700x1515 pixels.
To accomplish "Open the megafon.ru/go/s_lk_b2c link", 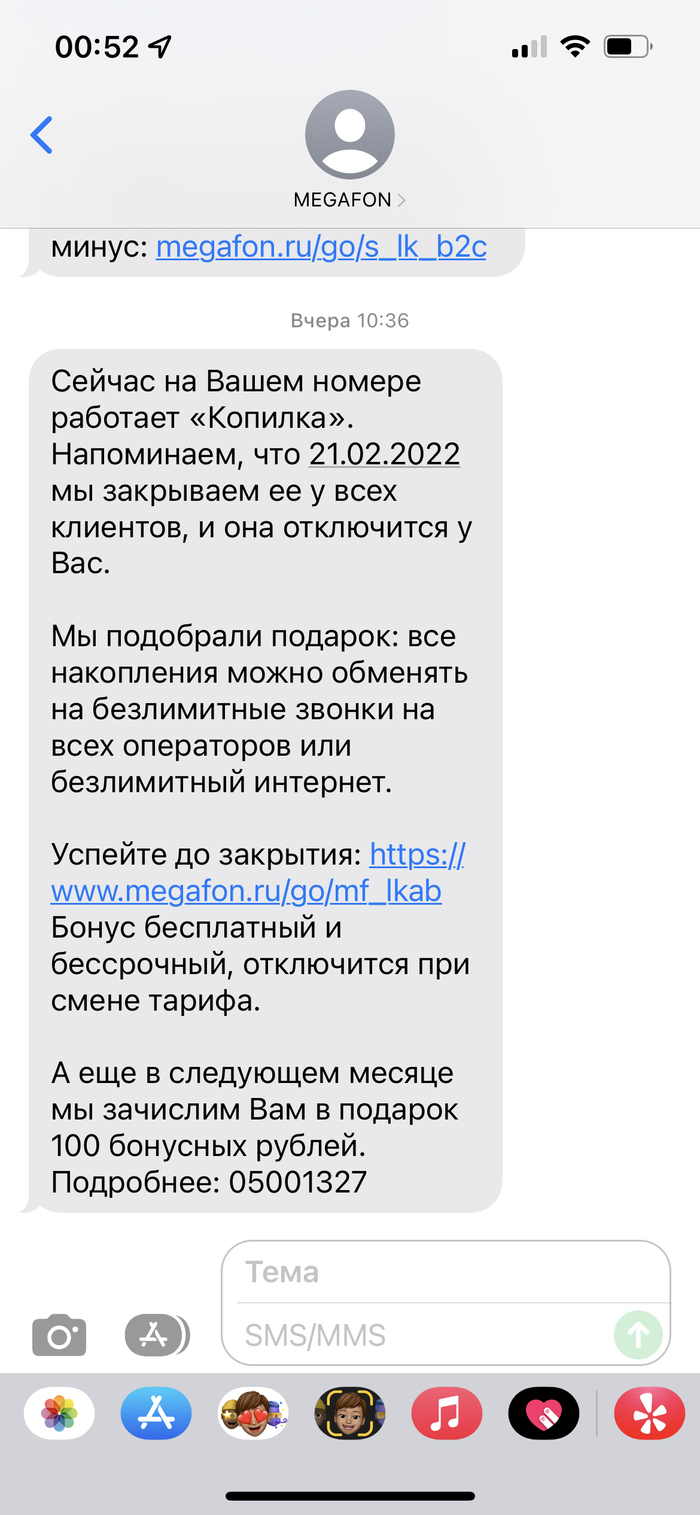I will click(321, 245).
